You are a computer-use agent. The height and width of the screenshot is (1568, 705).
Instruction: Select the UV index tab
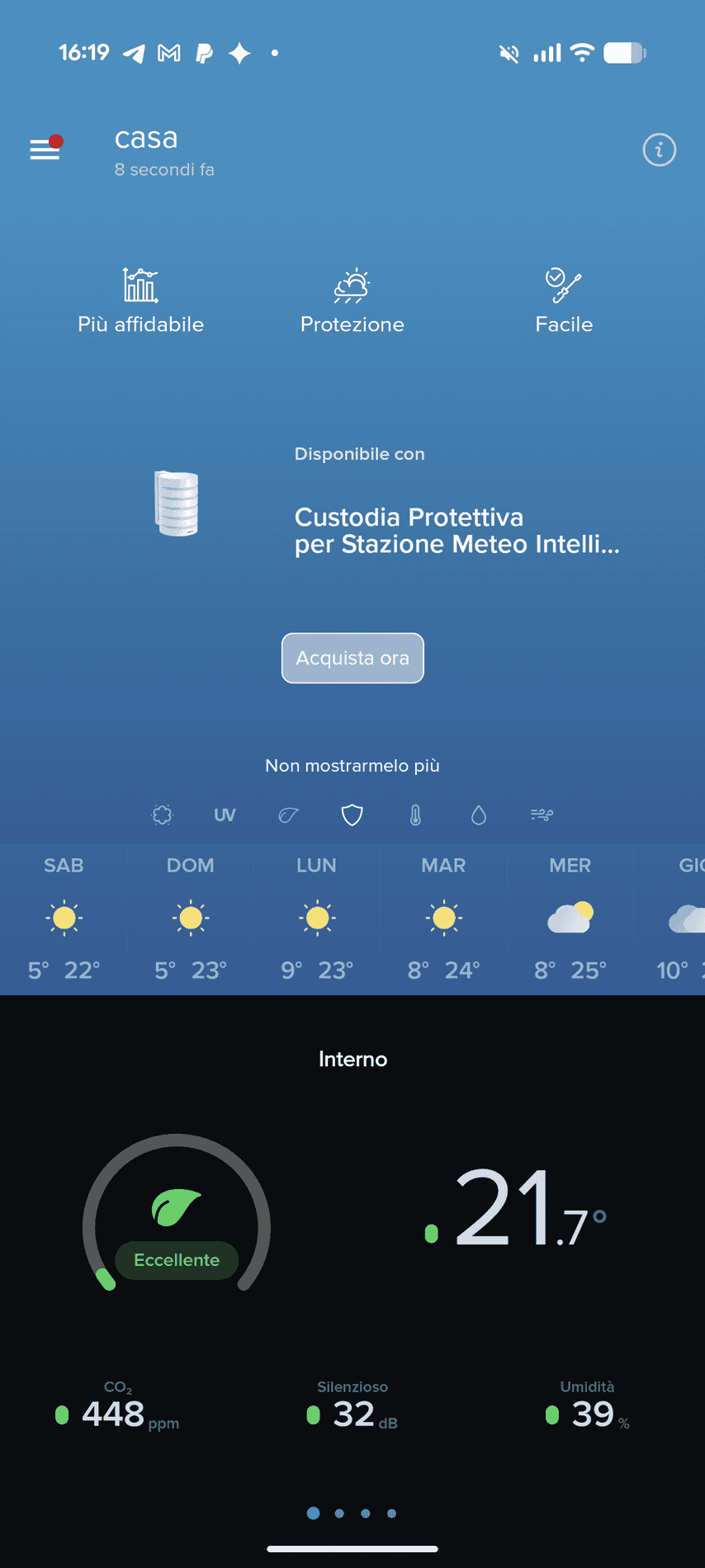coord(225,815)
